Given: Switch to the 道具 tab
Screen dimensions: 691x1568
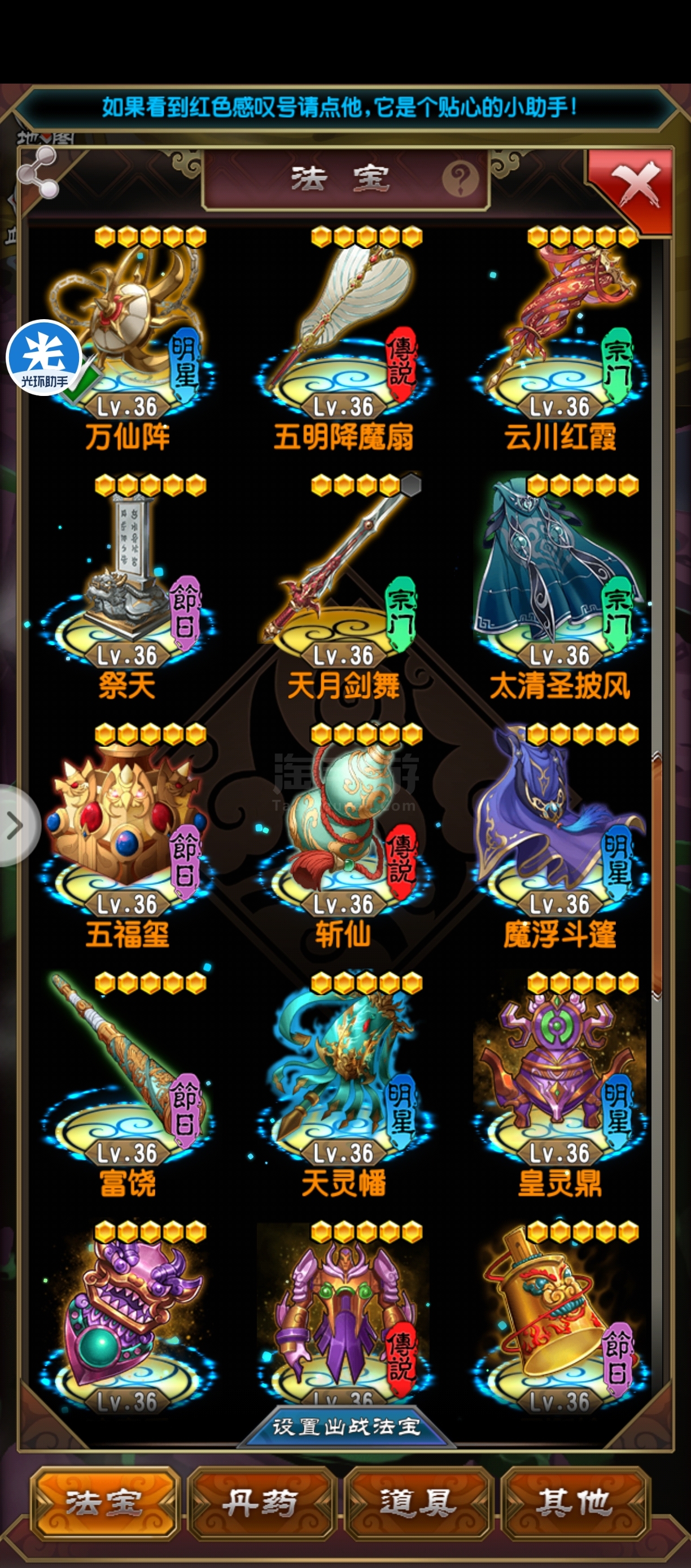Looking at the screenshot, I should [x=418, y=1502].
